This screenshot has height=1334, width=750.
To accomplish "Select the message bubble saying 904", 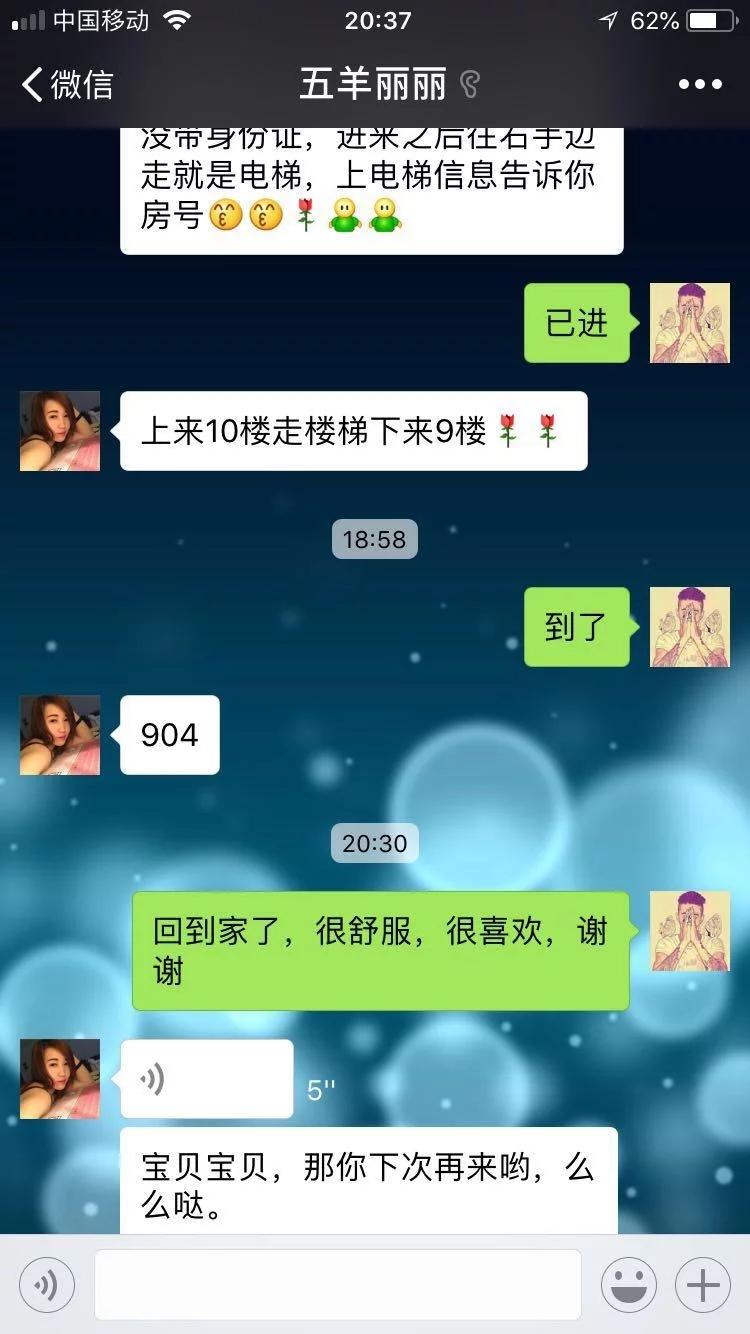I will coord(168,734).
